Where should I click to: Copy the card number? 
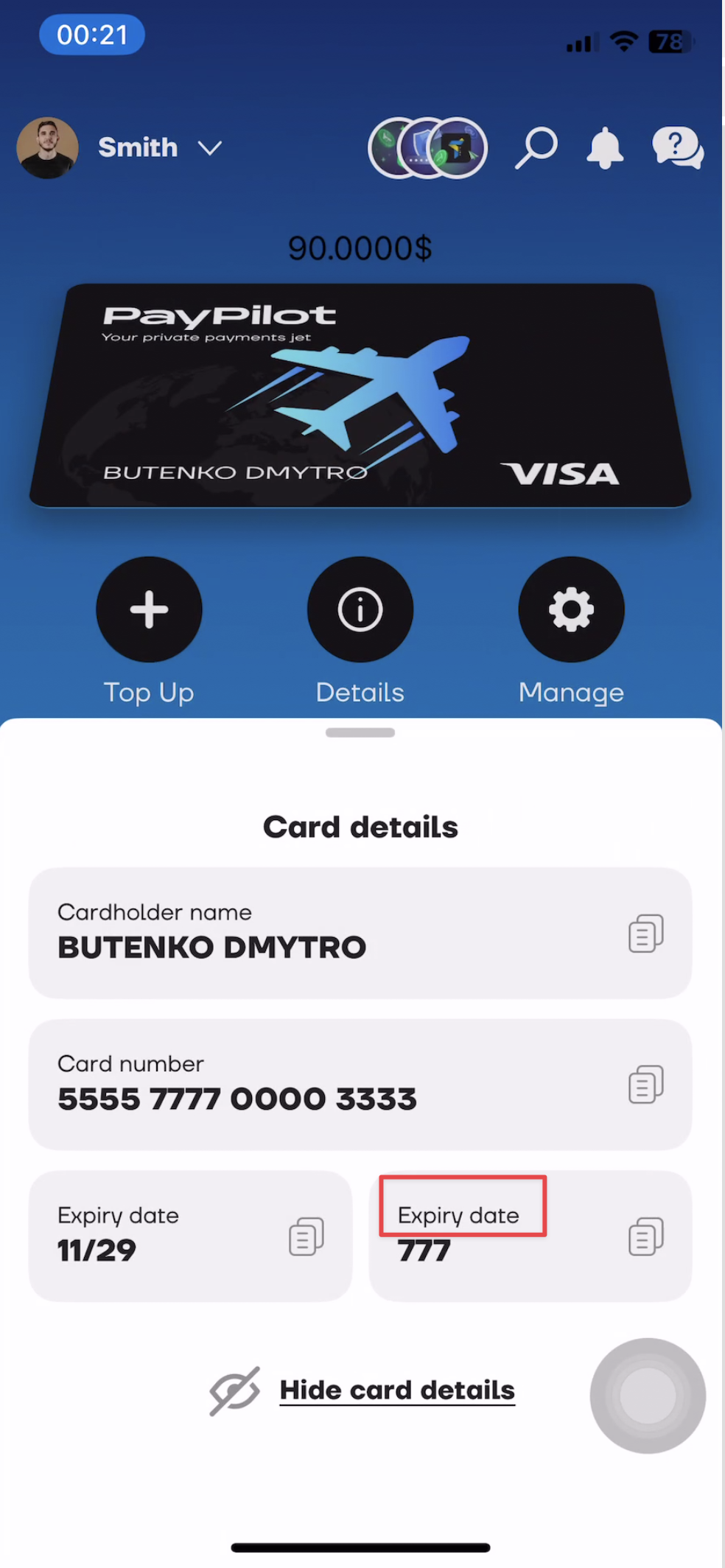pyautogui.click(x=646, y=1085)
